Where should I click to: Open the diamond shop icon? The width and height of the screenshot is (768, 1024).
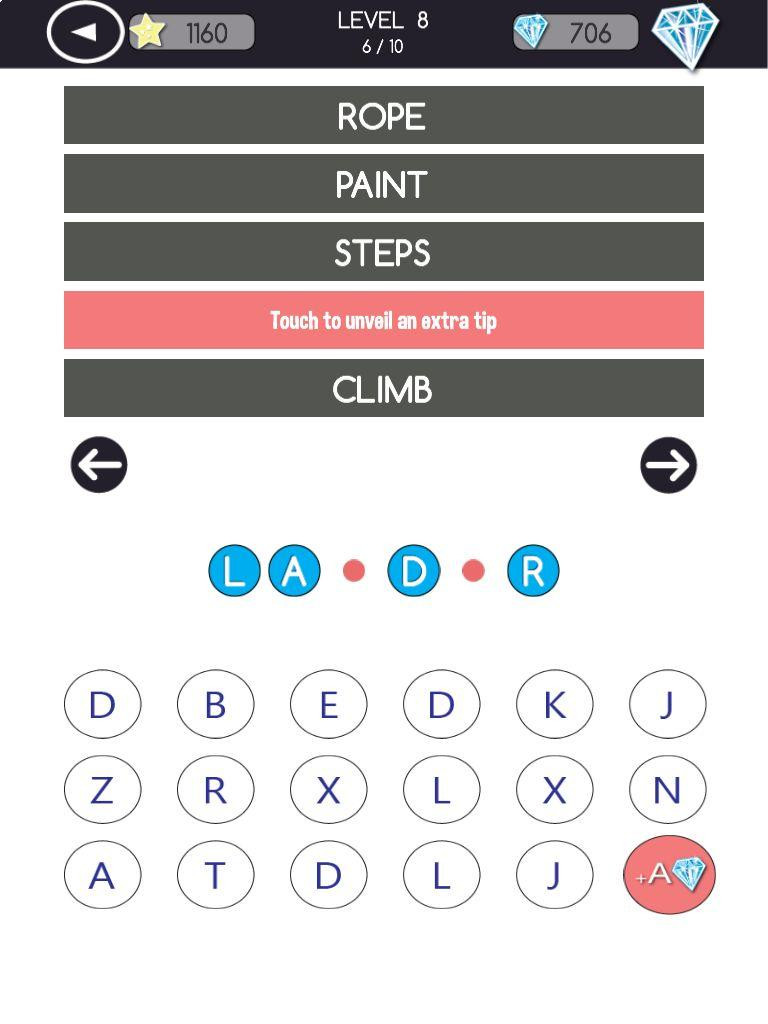[686, 36]
